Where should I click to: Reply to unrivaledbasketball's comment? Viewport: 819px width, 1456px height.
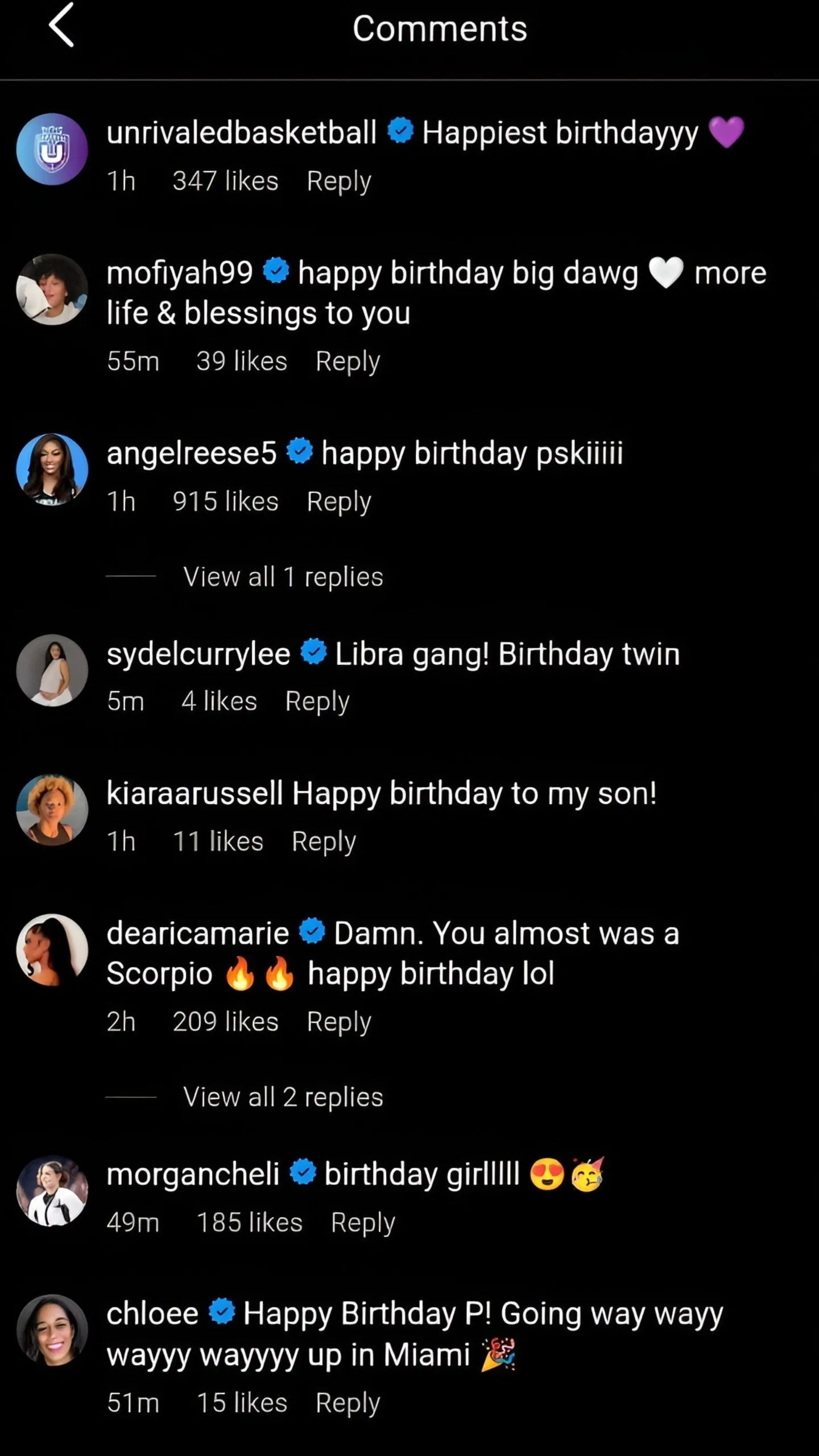pos(339,181)
